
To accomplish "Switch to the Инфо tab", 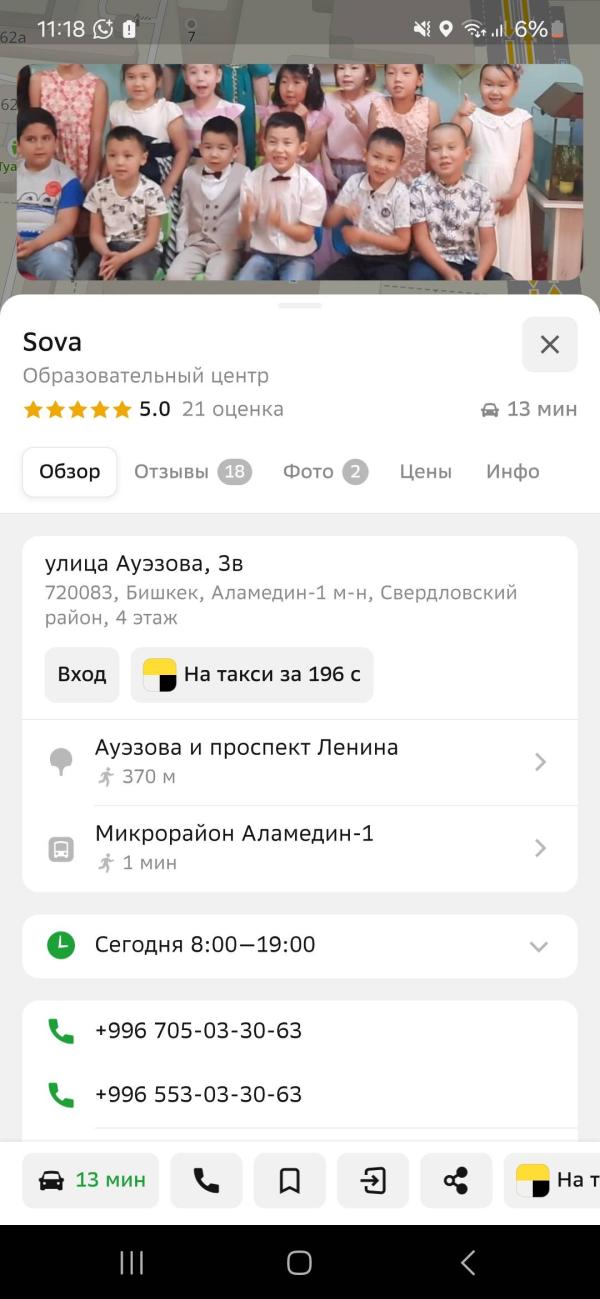I will coord(513,472).
